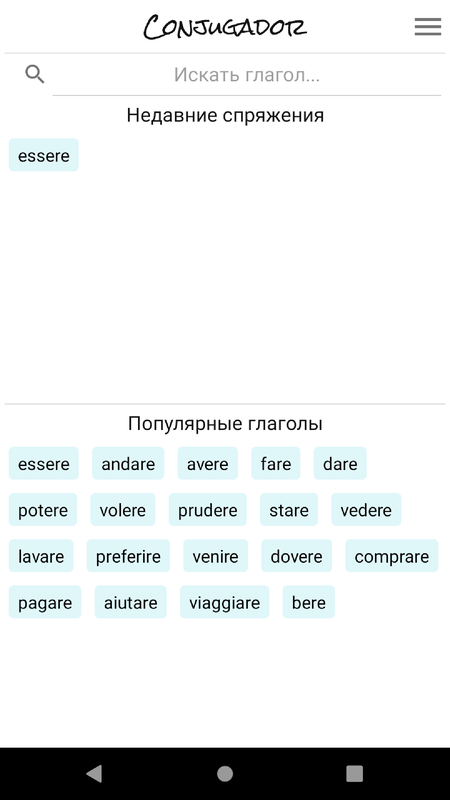Select the stare verb

[289, 510]
